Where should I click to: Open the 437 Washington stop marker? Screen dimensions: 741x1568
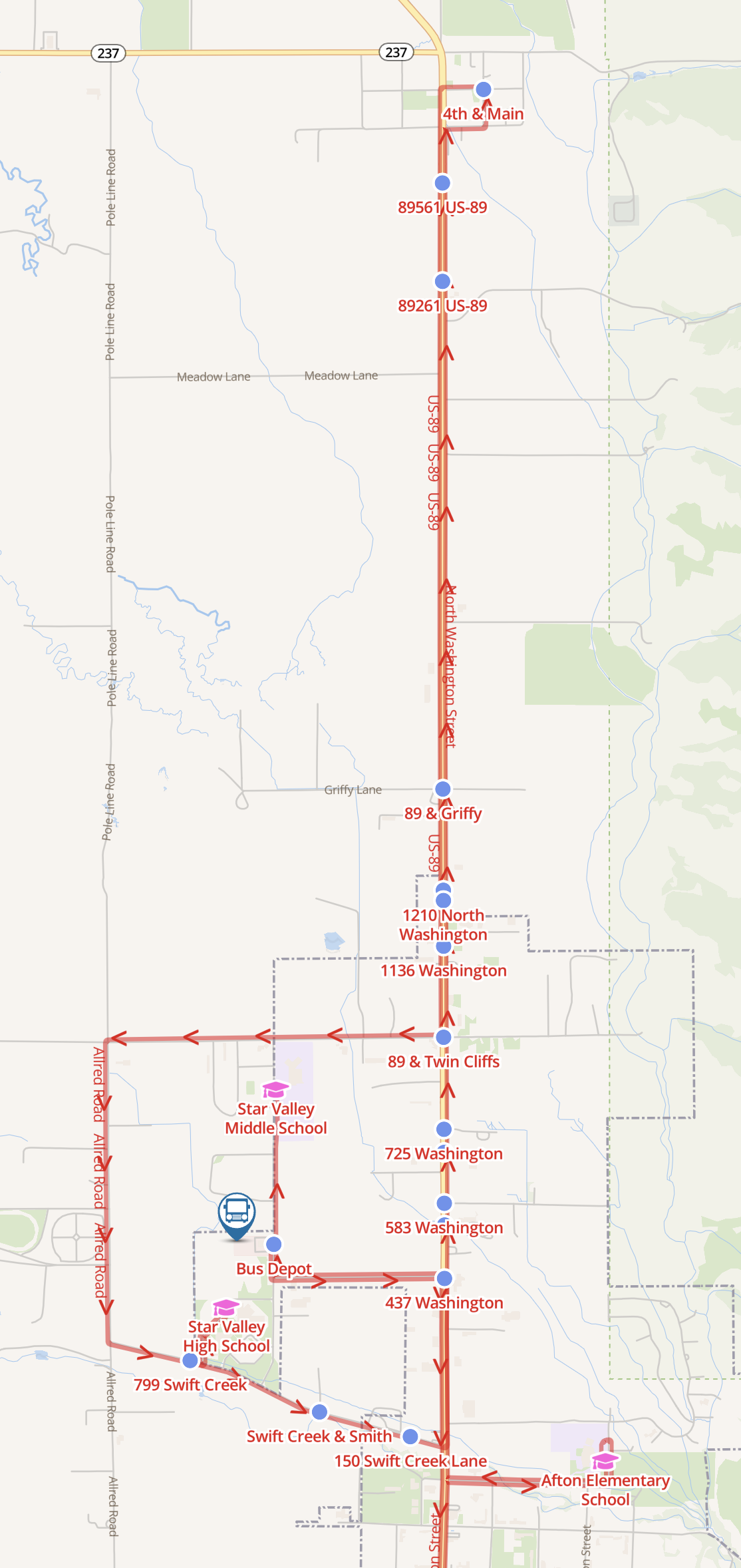coord(444,1278)
